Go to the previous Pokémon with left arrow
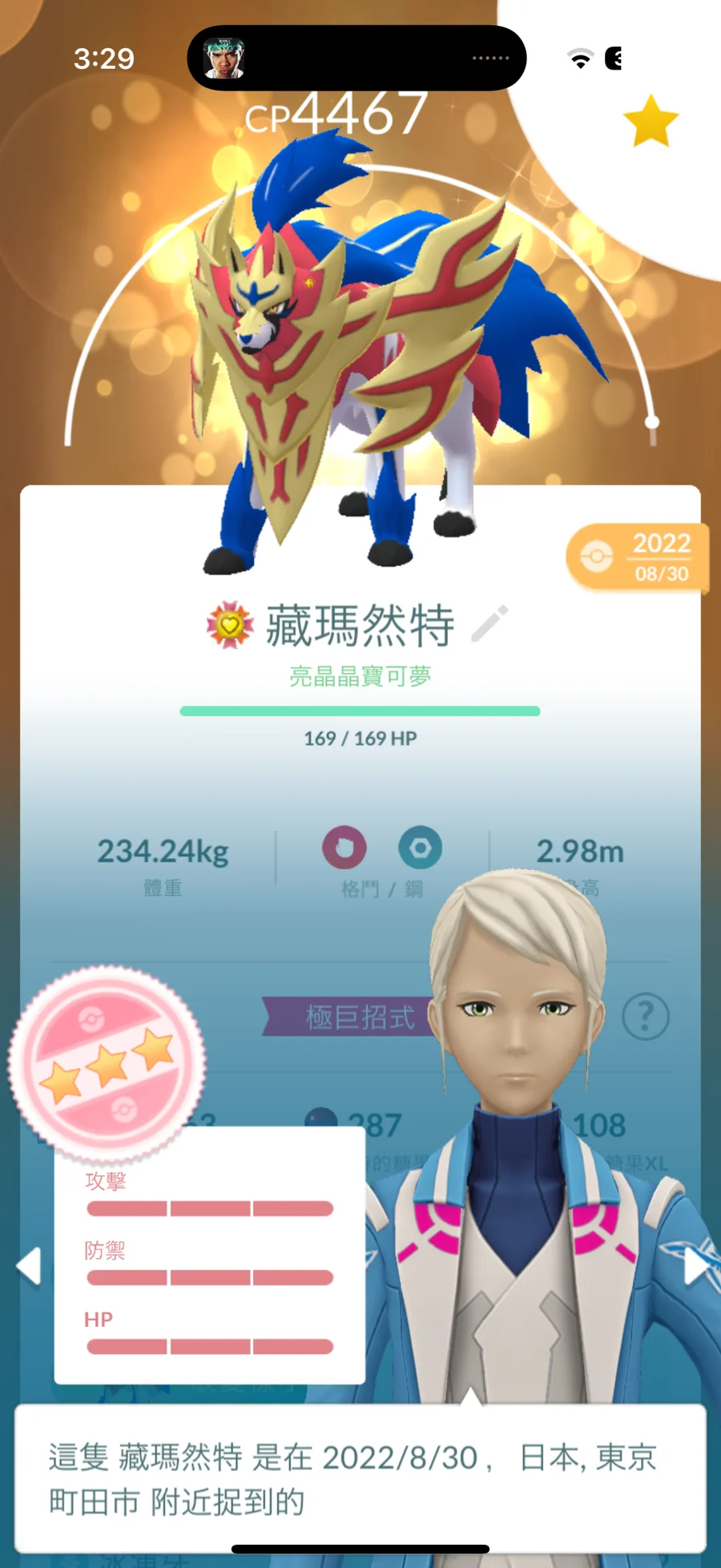 [29, 1267]
